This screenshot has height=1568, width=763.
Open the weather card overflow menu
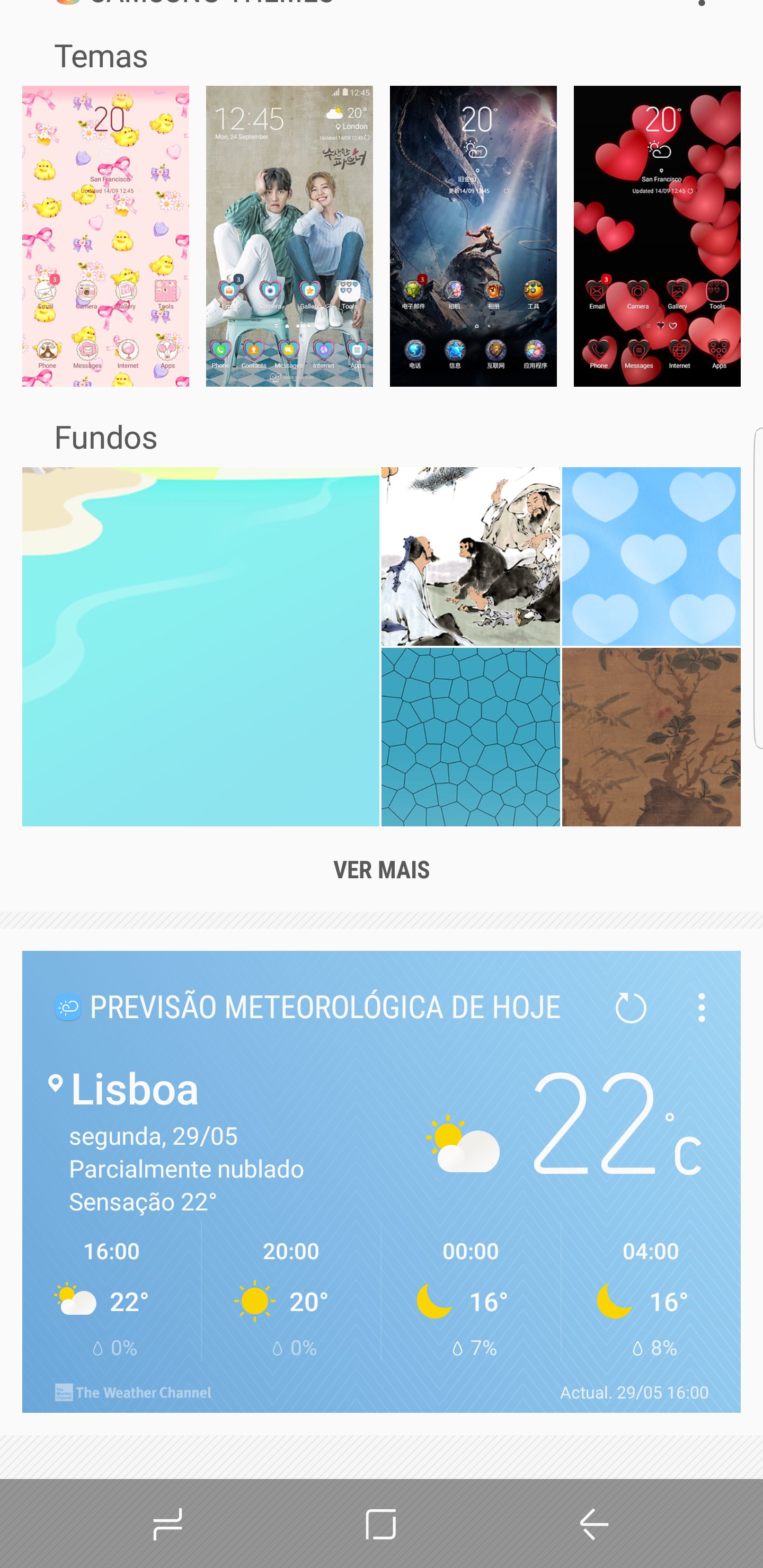point(702,1008)
